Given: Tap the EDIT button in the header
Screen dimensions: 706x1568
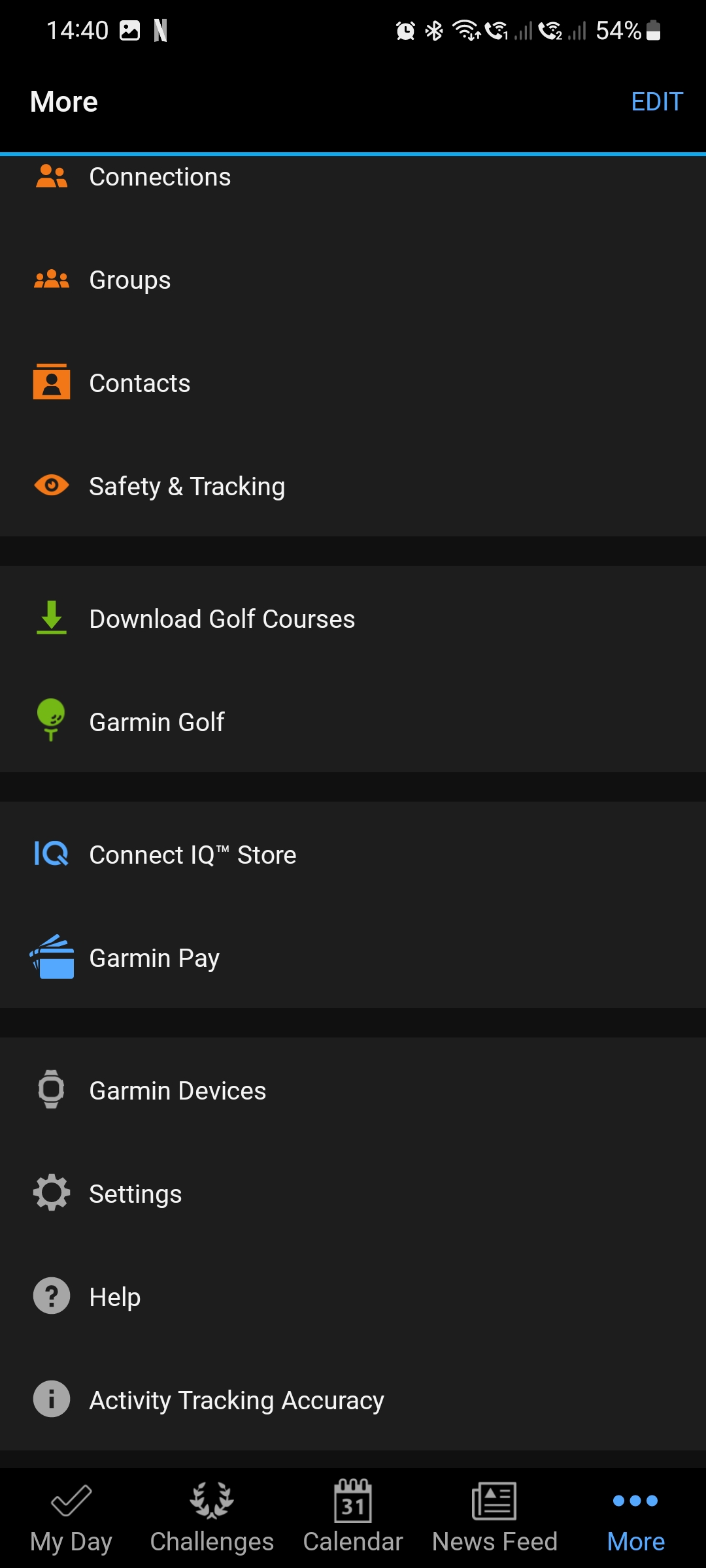Looking at the screenshot, I should tap(656, 102).
